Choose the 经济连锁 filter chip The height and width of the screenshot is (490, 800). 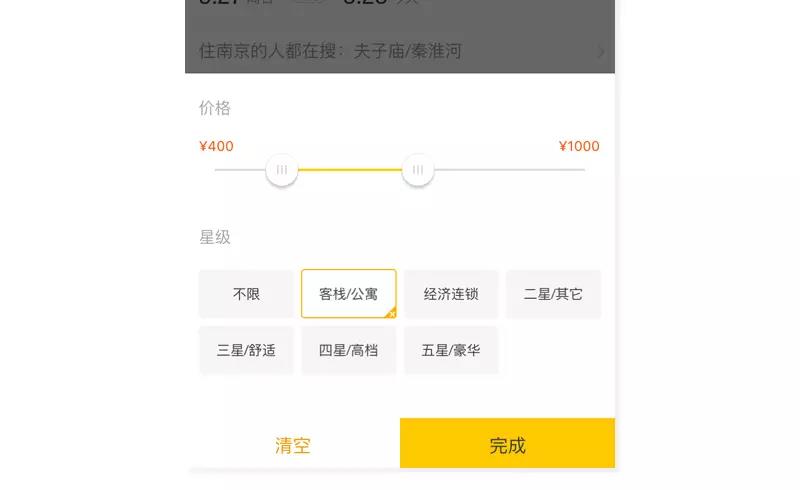[x=451, y=294]
